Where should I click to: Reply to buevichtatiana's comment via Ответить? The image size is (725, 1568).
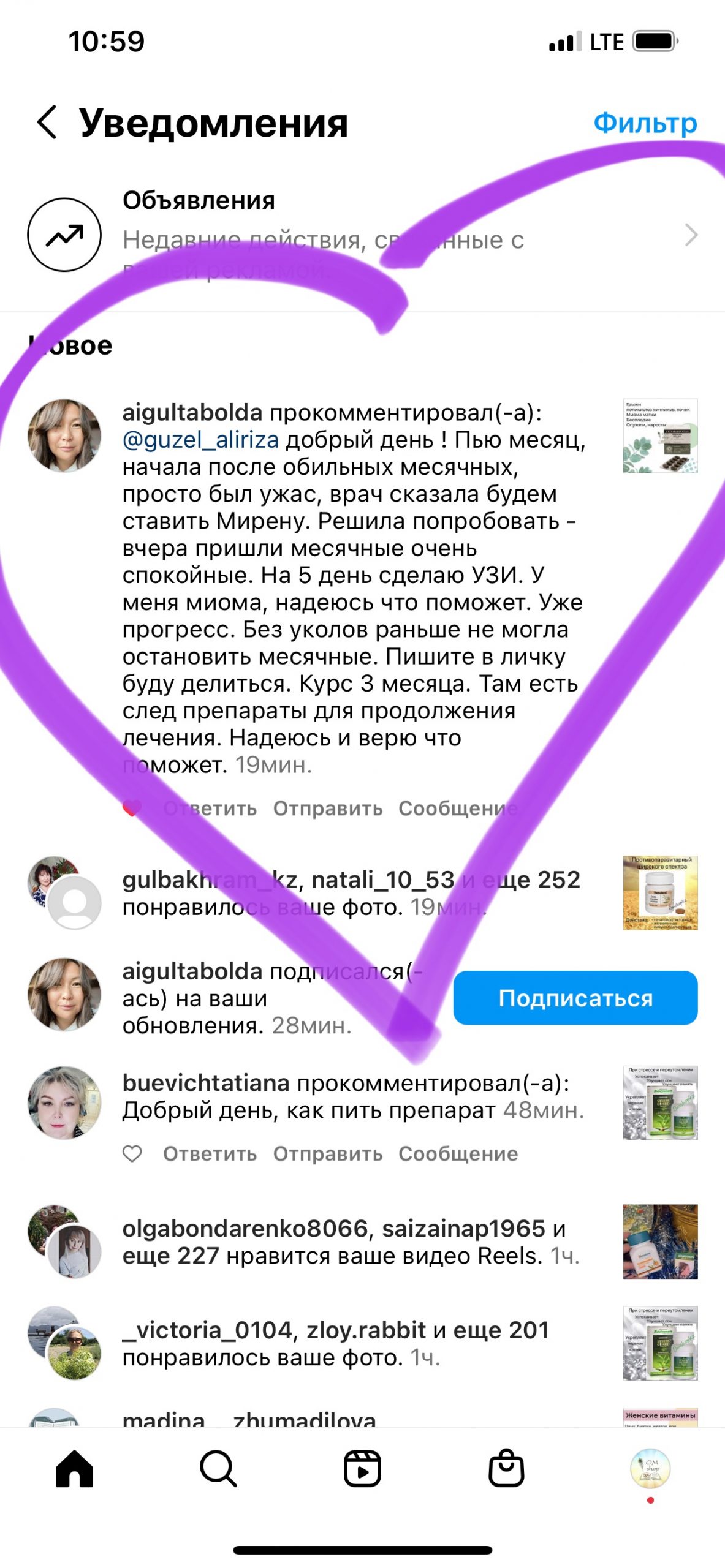pyautogui.click(x=210, y=1154)
